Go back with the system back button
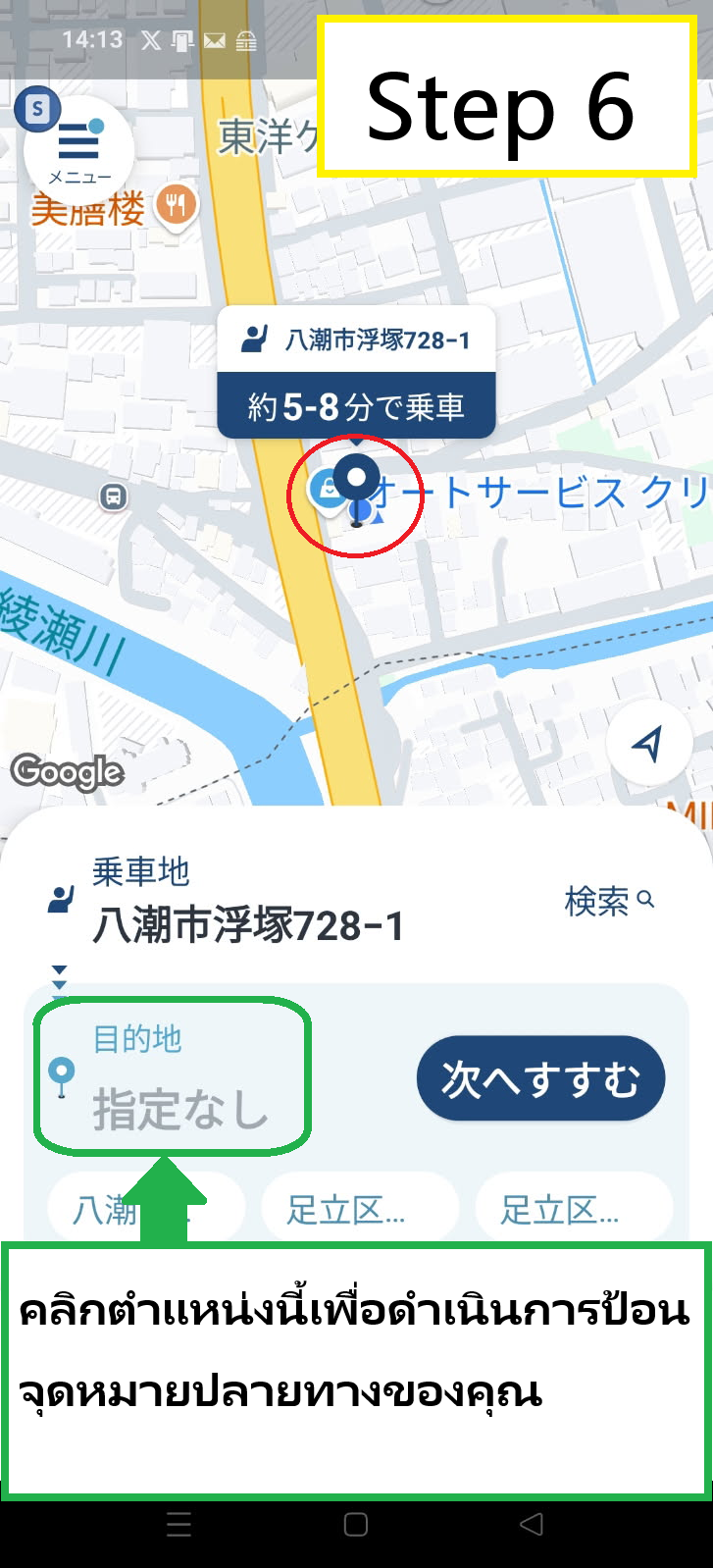 click(531, 1524)
